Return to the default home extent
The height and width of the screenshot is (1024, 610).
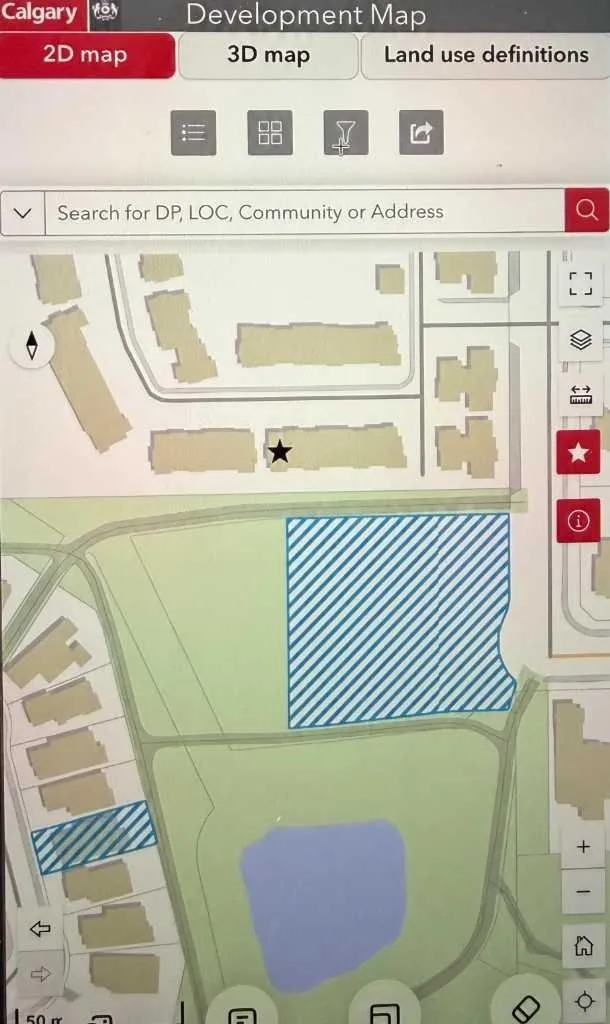click(583, 946)
